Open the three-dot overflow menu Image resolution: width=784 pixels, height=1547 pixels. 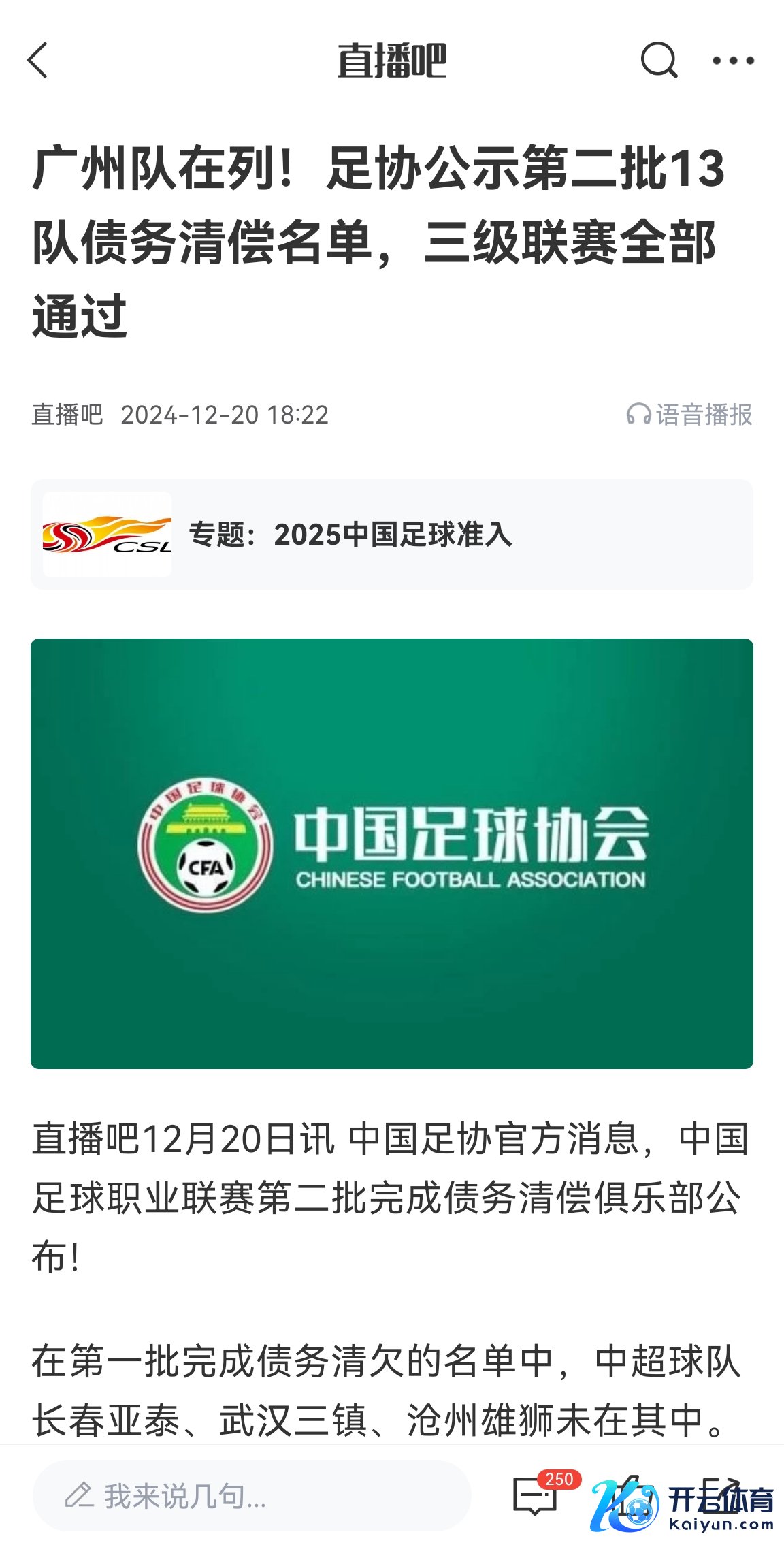[x=733, y=61]
